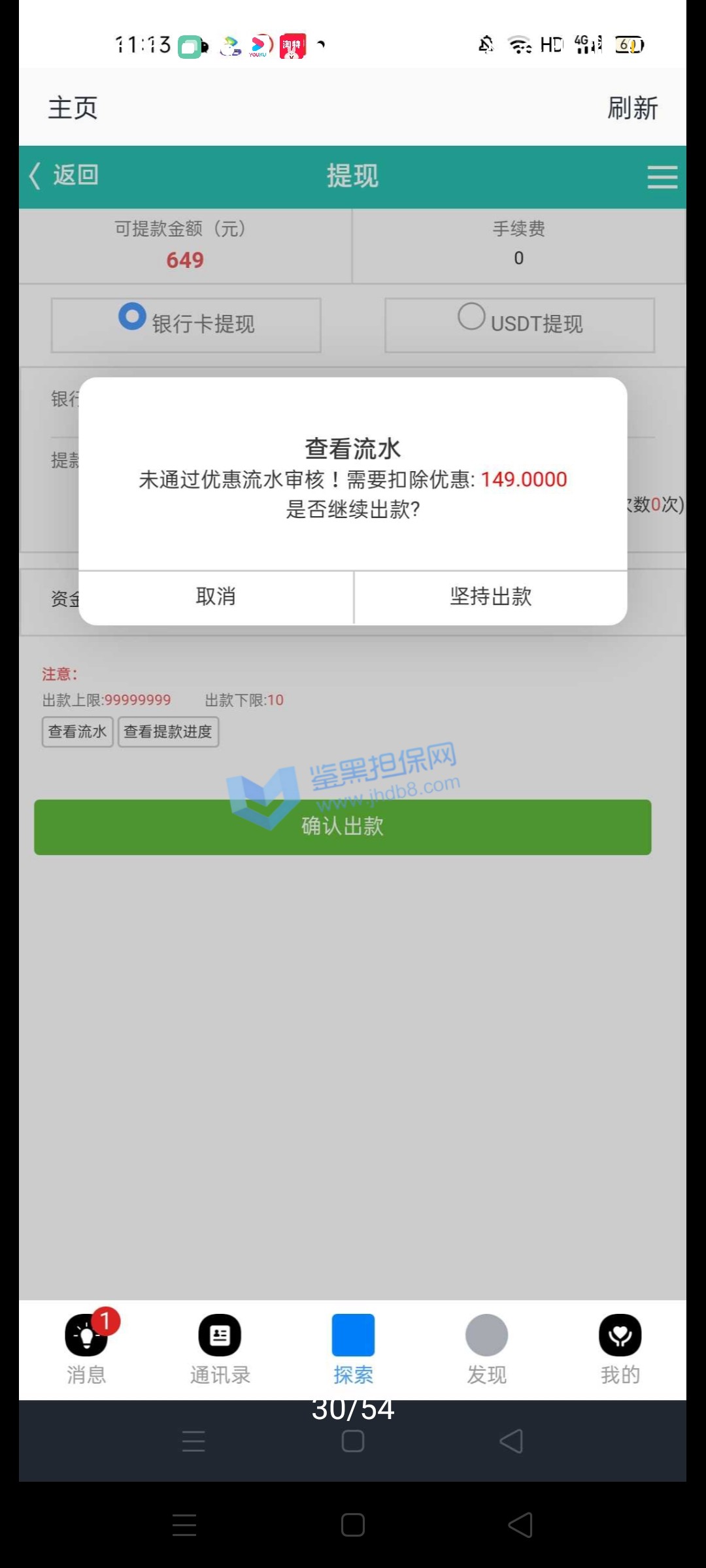Tap the system back triangle
Screen dimensions: 706x1568
[x=520, y=1526]
